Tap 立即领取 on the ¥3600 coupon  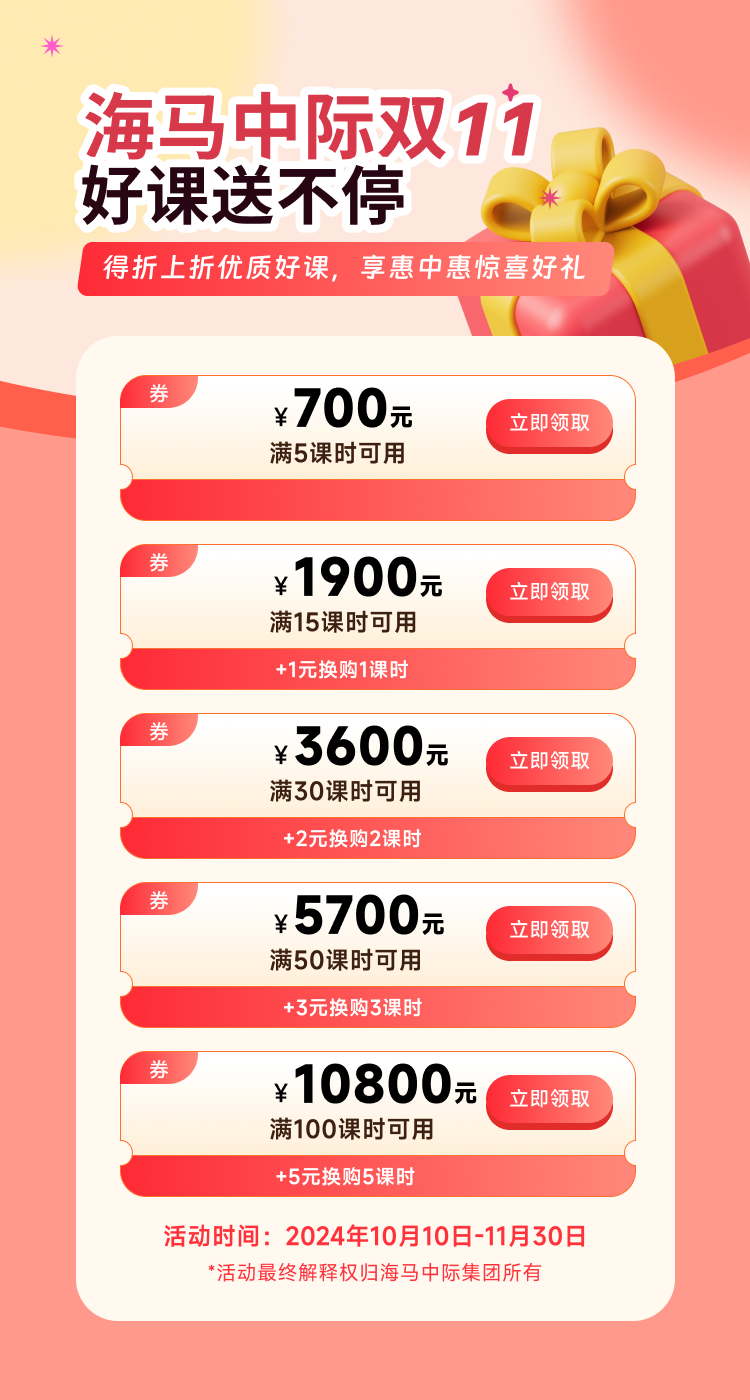(x=549, y=761)
